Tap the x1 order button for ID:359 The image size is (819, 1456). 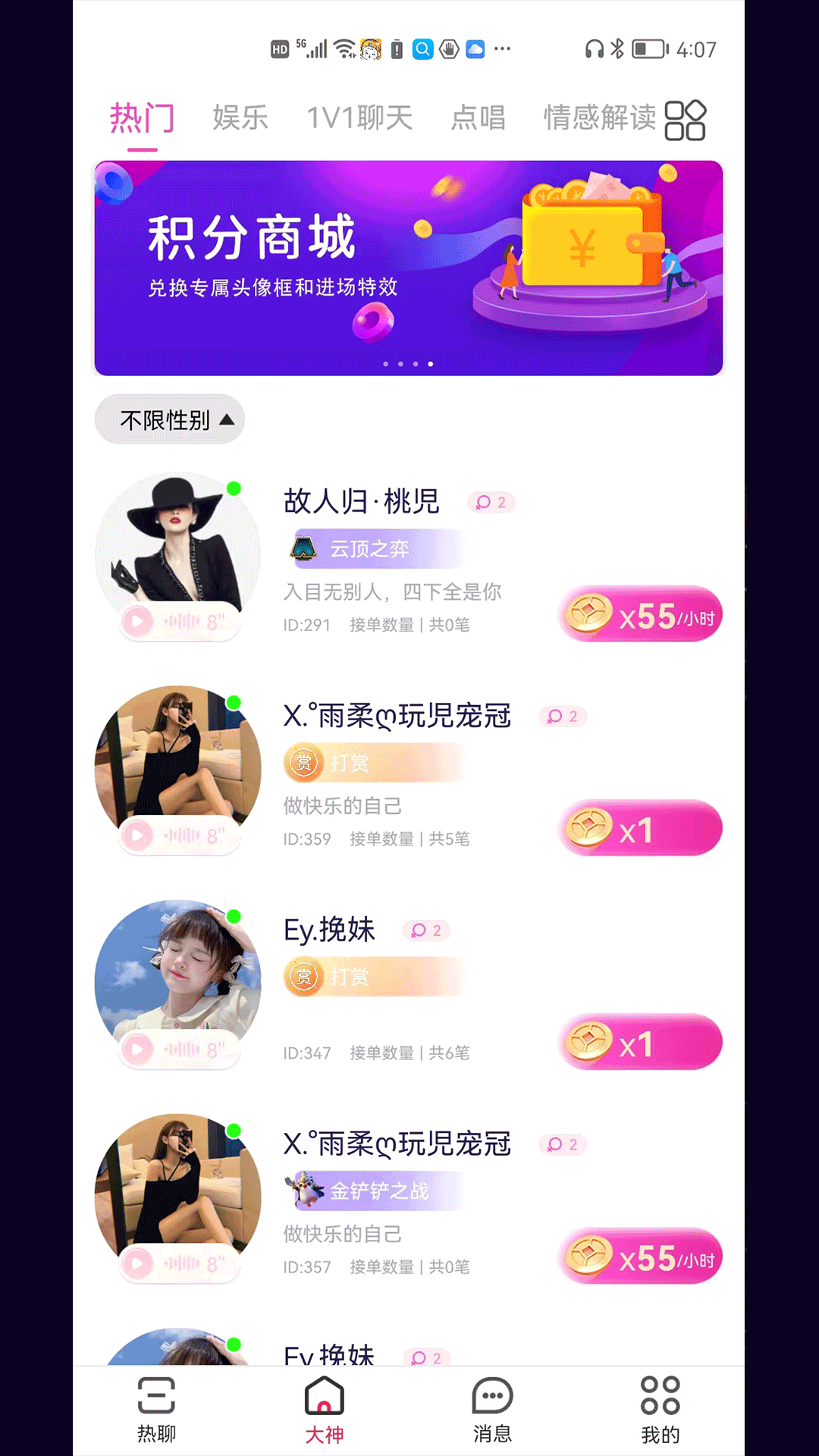click(641, 828)
